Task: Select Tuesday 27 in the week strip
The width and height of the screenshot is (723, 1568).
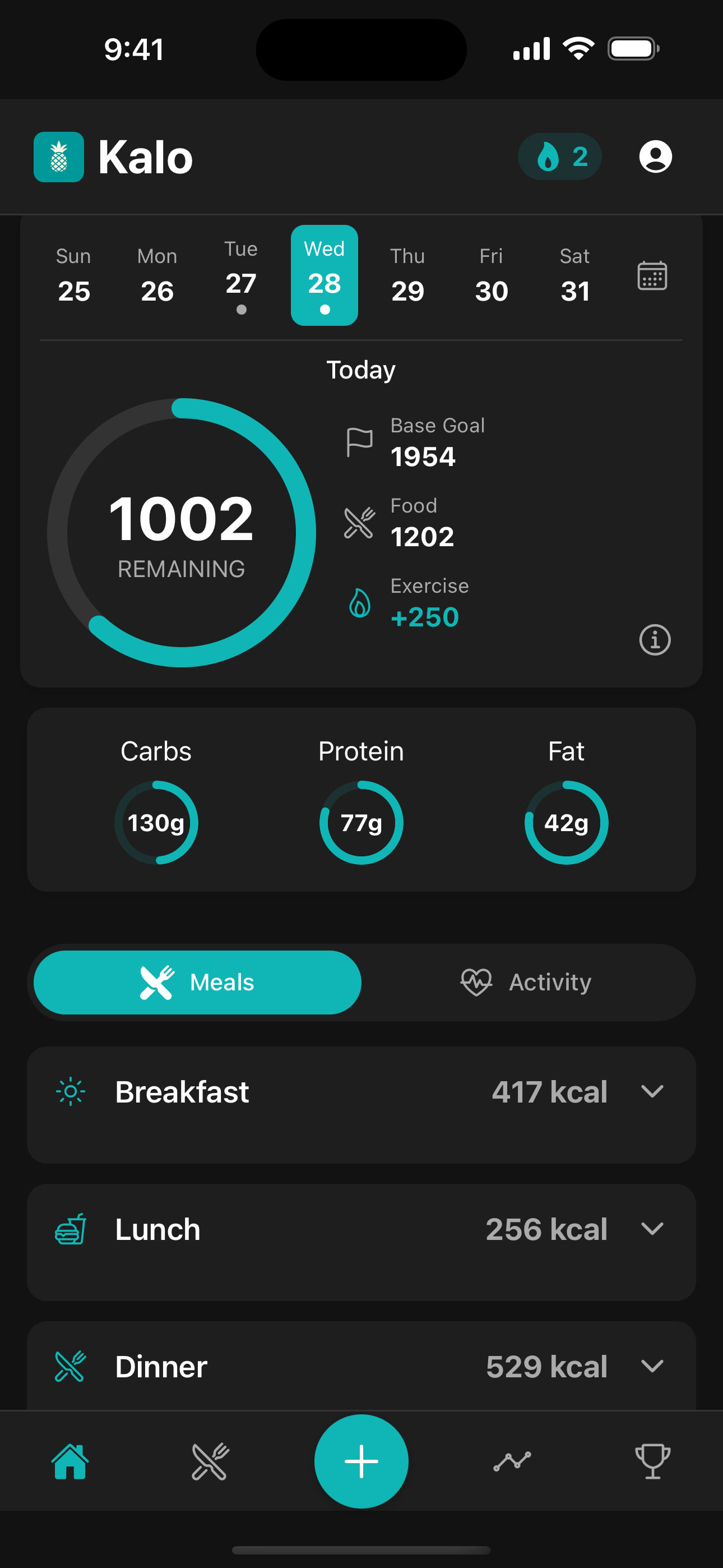Action: (x=241, y=276)
